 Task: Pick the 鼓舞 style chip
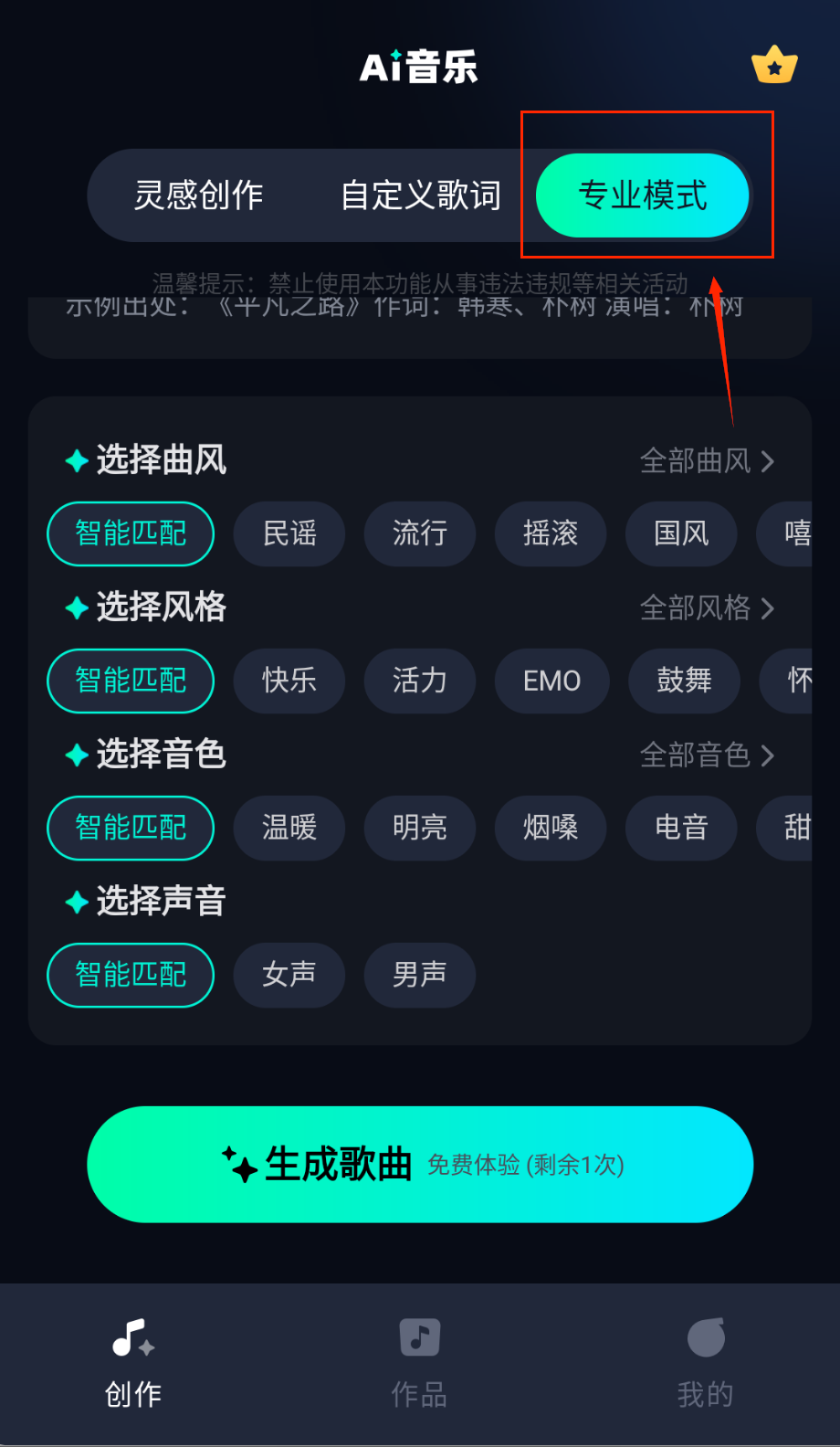coord(684,681)
